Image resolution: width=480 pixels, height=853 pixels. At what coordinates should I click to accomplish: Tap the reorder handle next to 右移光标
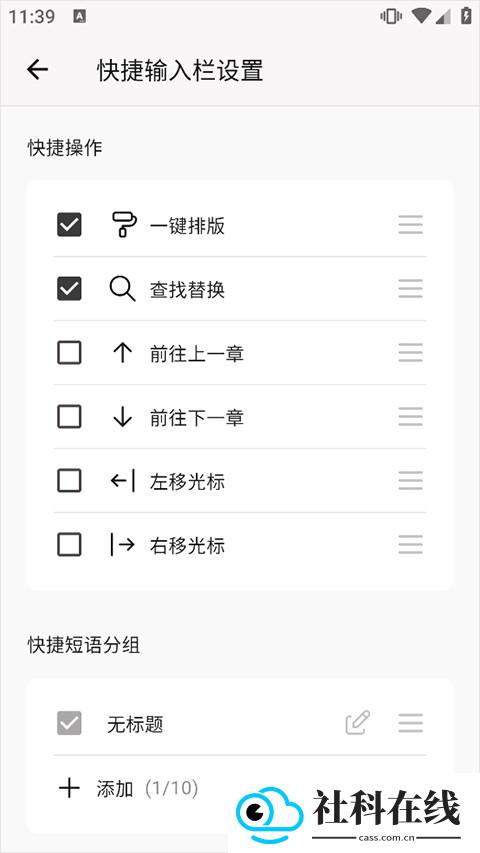410,545
